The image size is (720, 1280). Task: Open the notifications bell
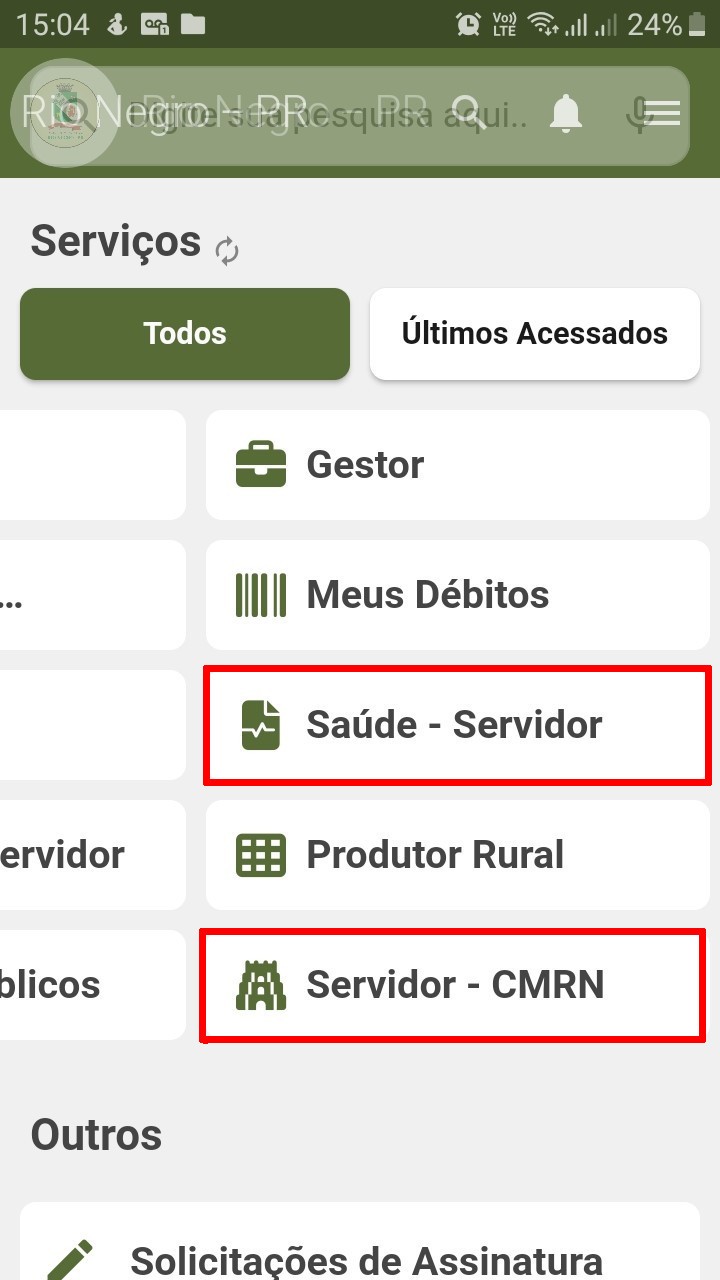(x=566, y=113)
